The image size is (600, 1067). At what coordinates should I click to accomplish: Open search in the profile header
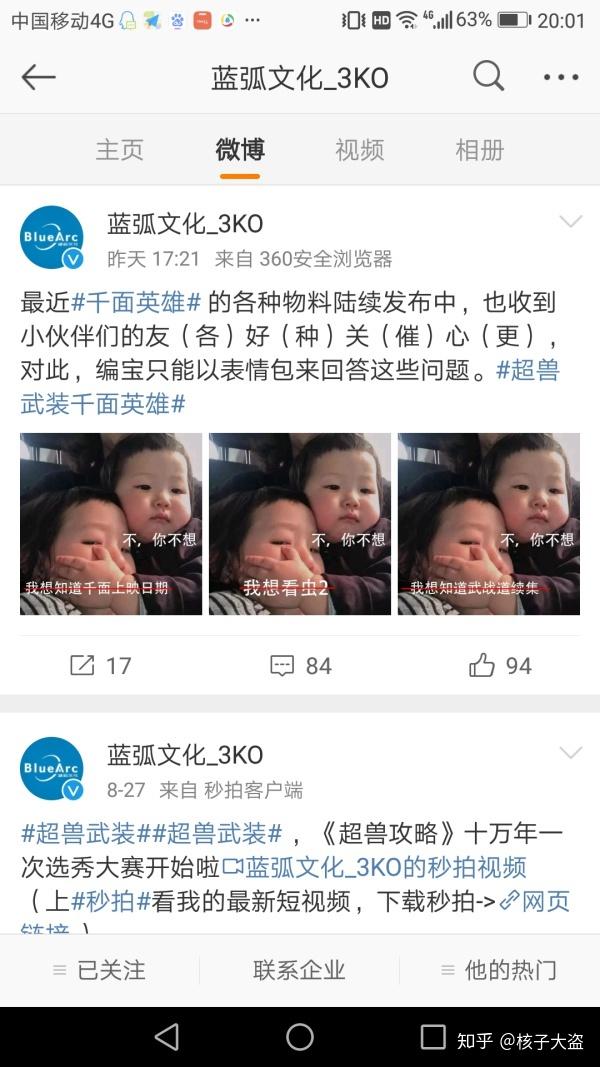click(488, 77)
